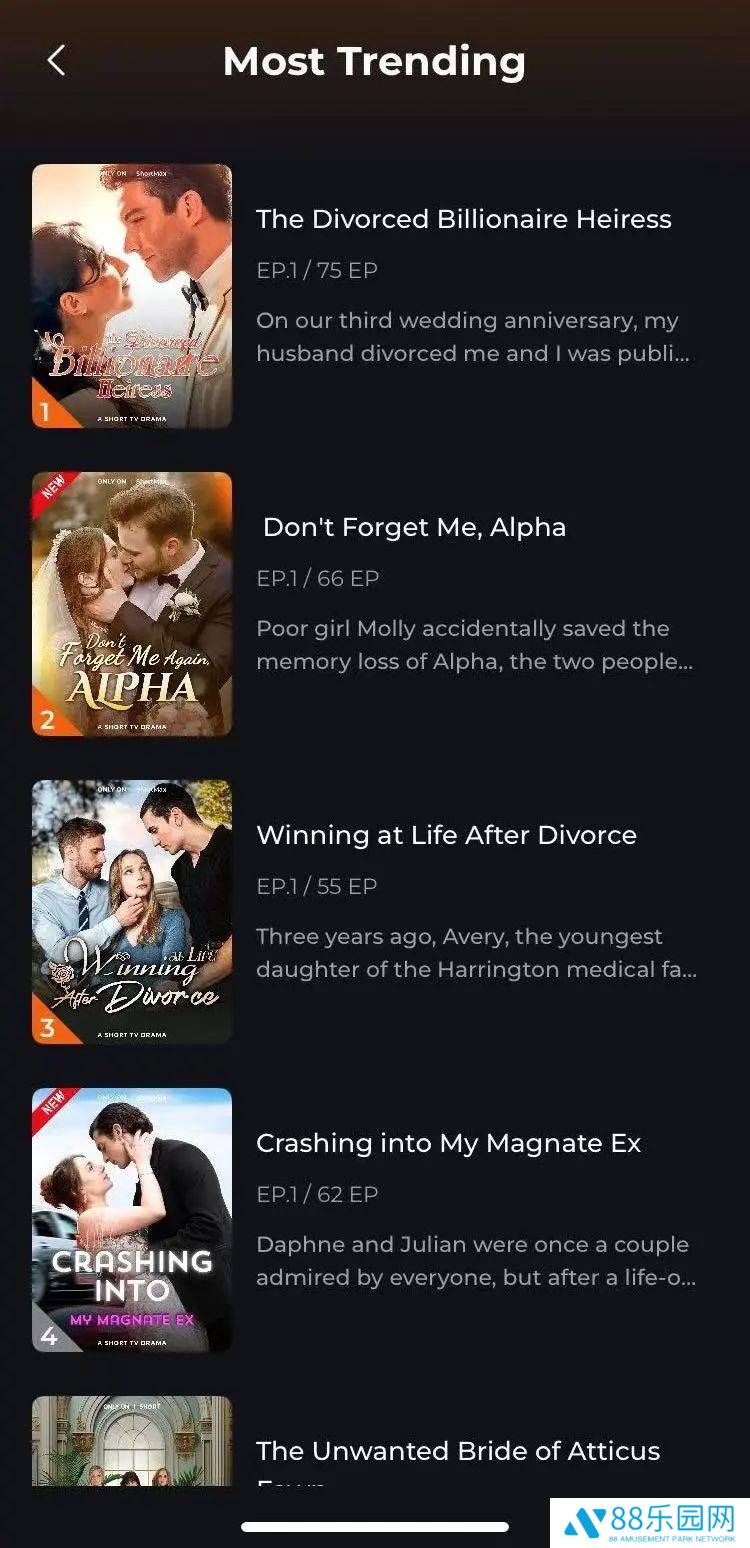Open The Unwanted Bride of Atticus

click(457, 1451)
